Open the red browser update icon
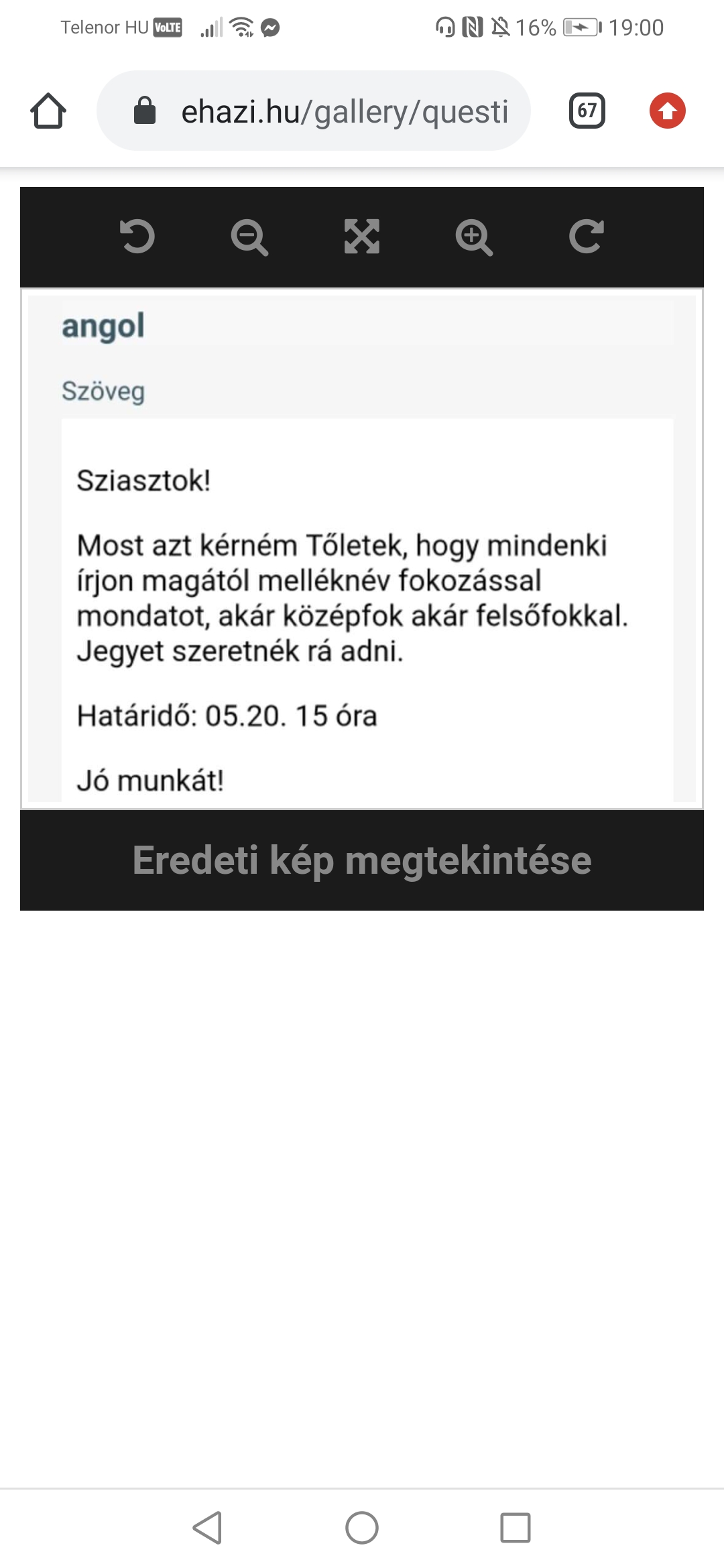Viewport: 724px width, 1568px height. point(667,111)
